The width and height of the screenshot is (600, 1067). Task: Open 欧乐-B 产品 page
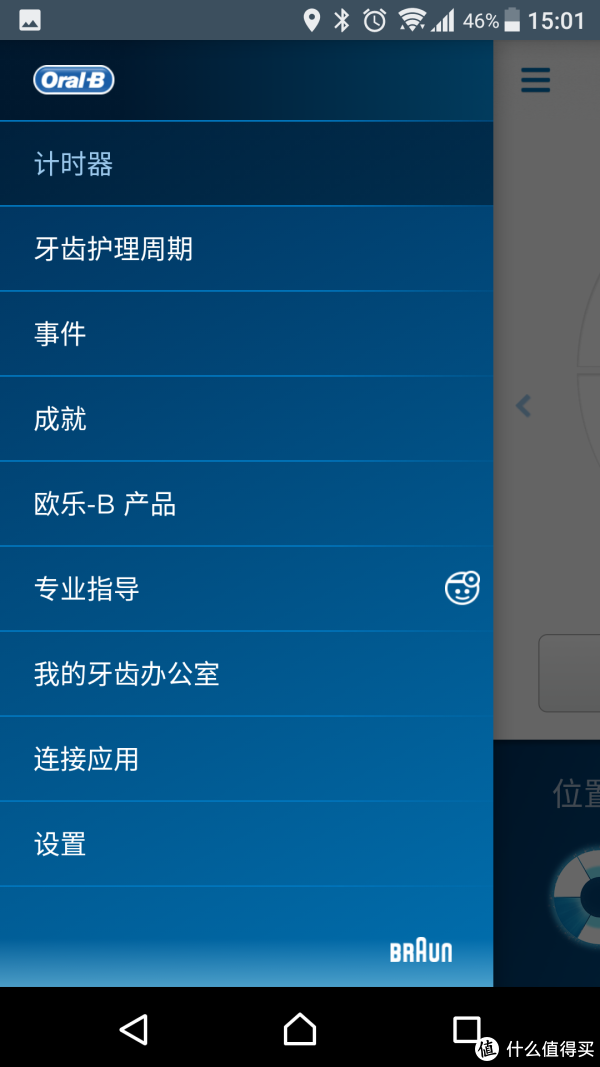246,504
